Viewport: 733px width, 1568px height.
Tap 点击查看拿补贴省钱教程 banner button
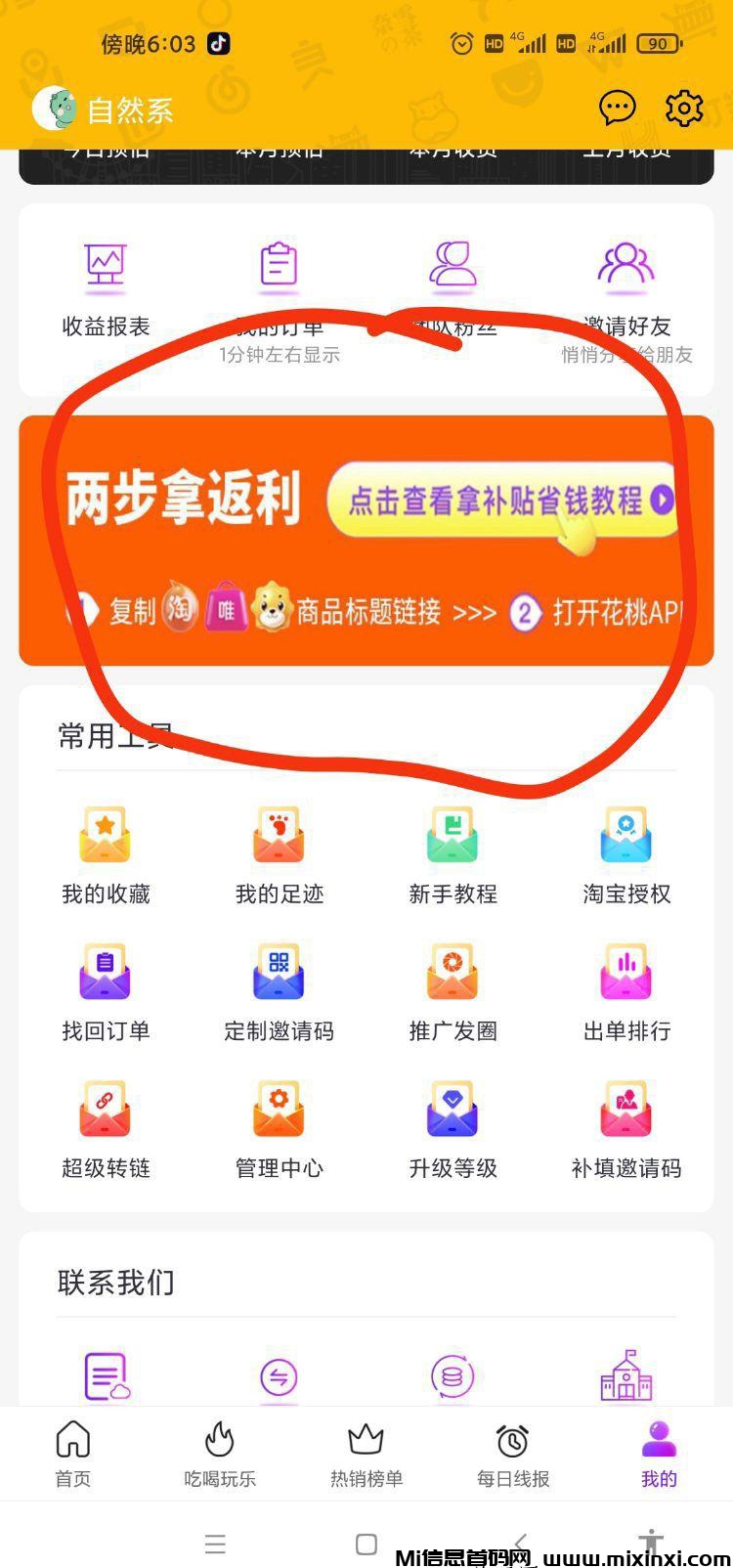pos(502,500)
